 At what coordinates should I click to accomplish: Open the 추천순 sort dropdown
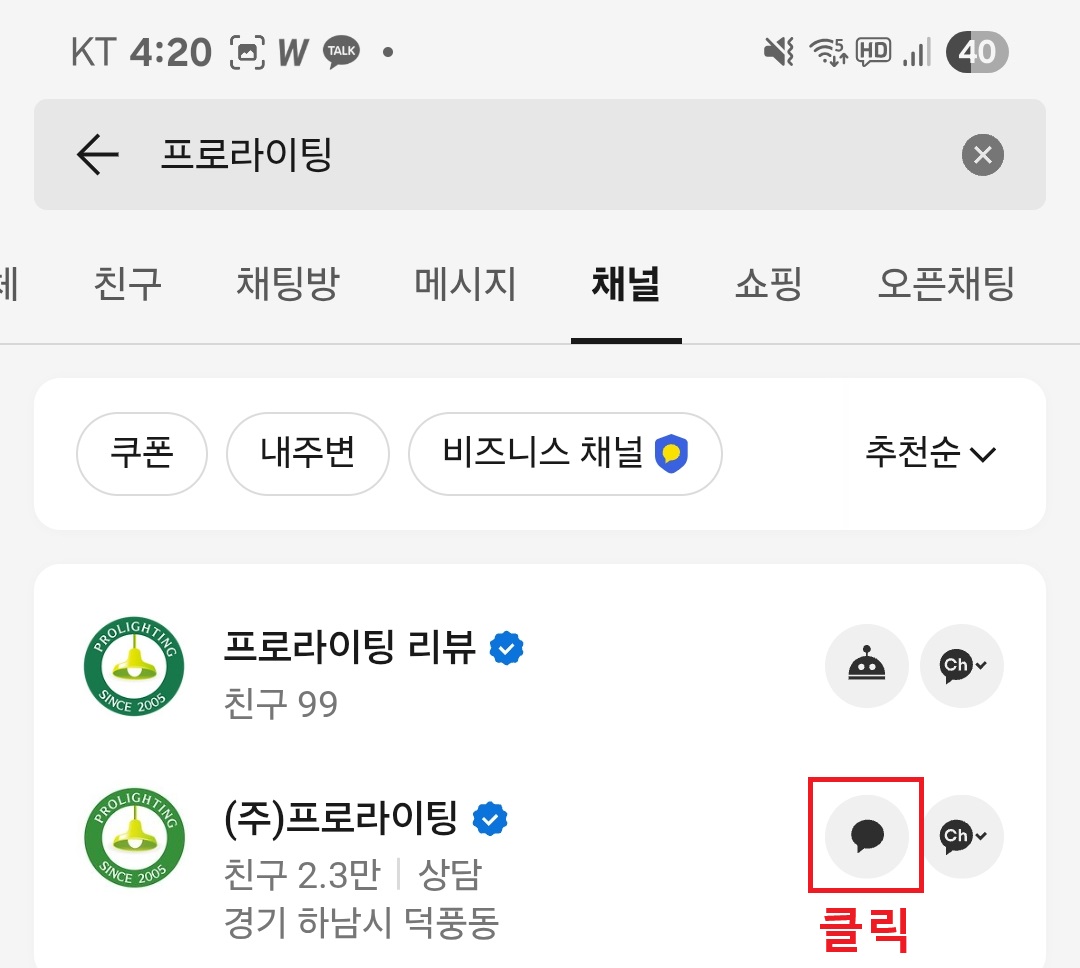click(930, 454)
